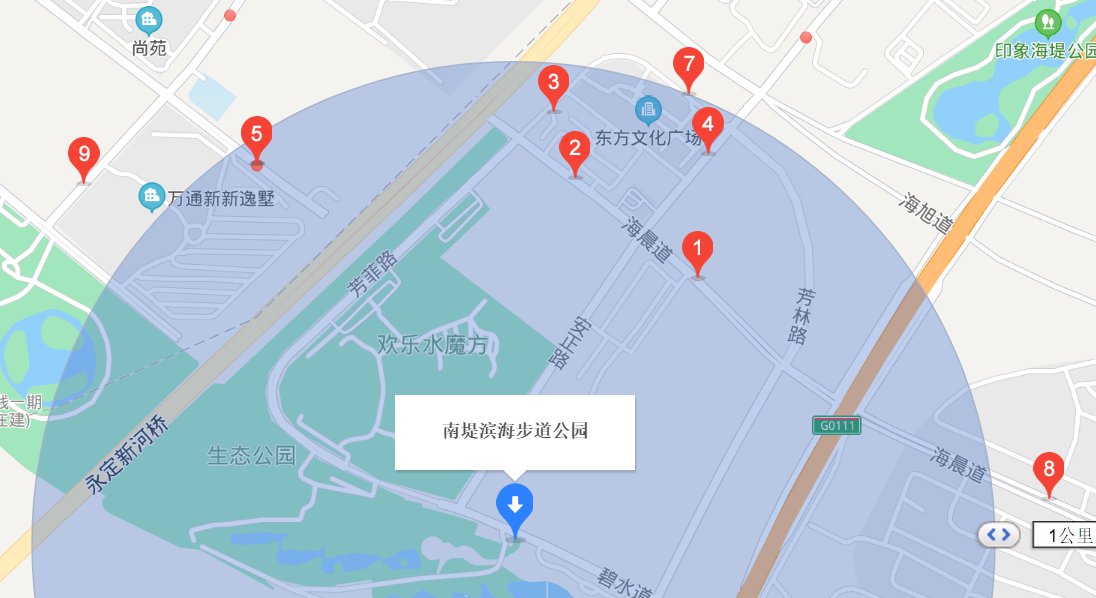This screenshot has height=598, width=1096.
Task: Open the 印象海堤公园 park icon
Action: (x=1048, y=20)
